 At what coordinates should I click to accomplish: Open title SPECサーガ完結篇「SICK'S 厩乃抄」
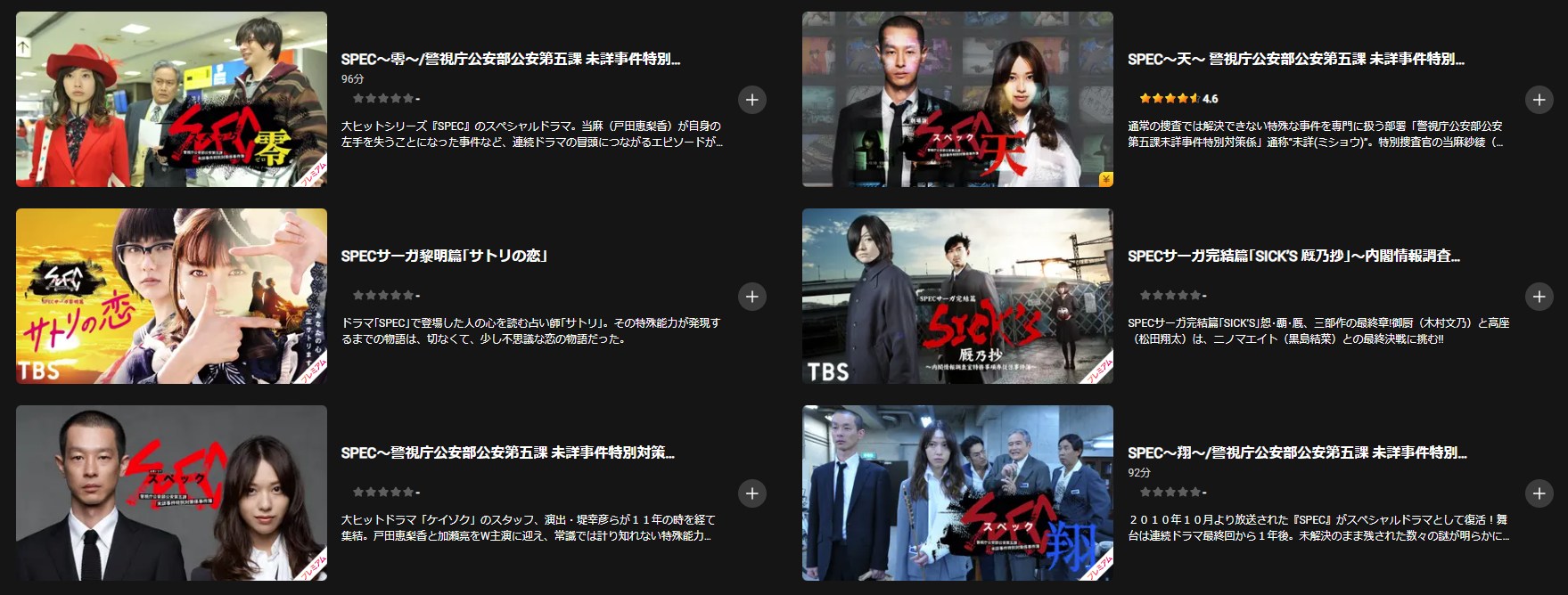click(1293, 257)
